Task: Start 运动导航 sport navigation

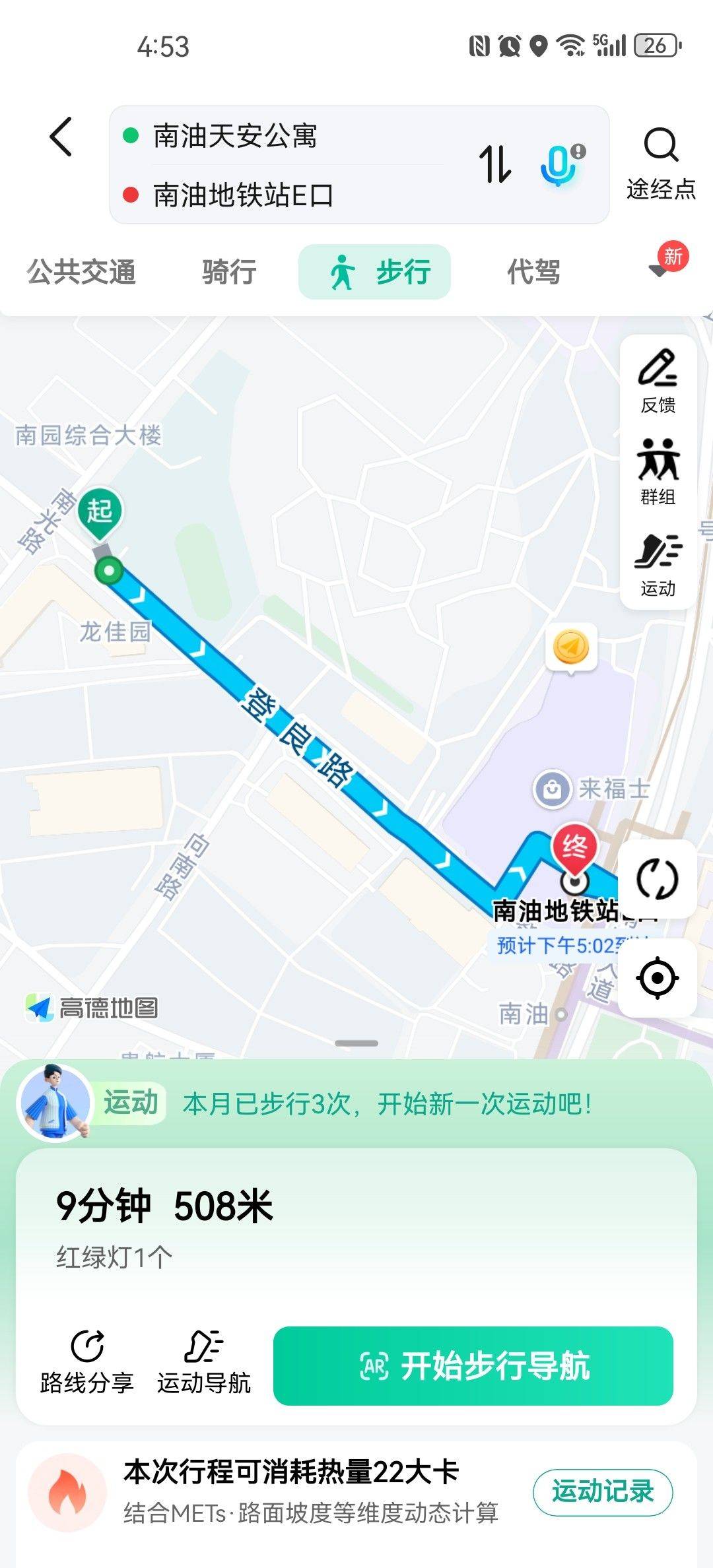Action: point(204,1362)
